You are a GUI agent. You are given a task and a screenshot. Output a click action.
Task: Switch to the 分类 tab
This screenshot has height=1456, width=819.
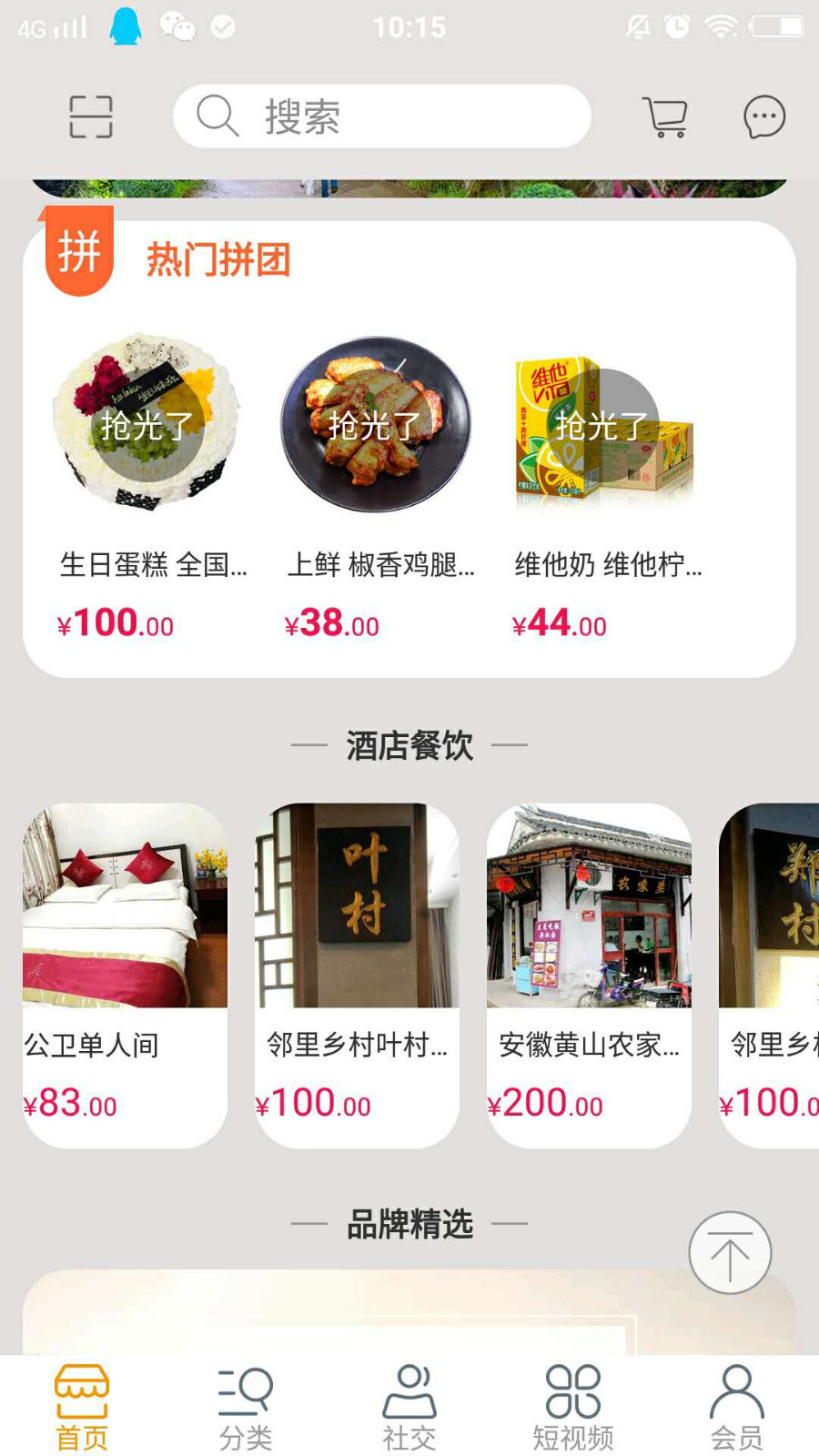point(246,1407)
